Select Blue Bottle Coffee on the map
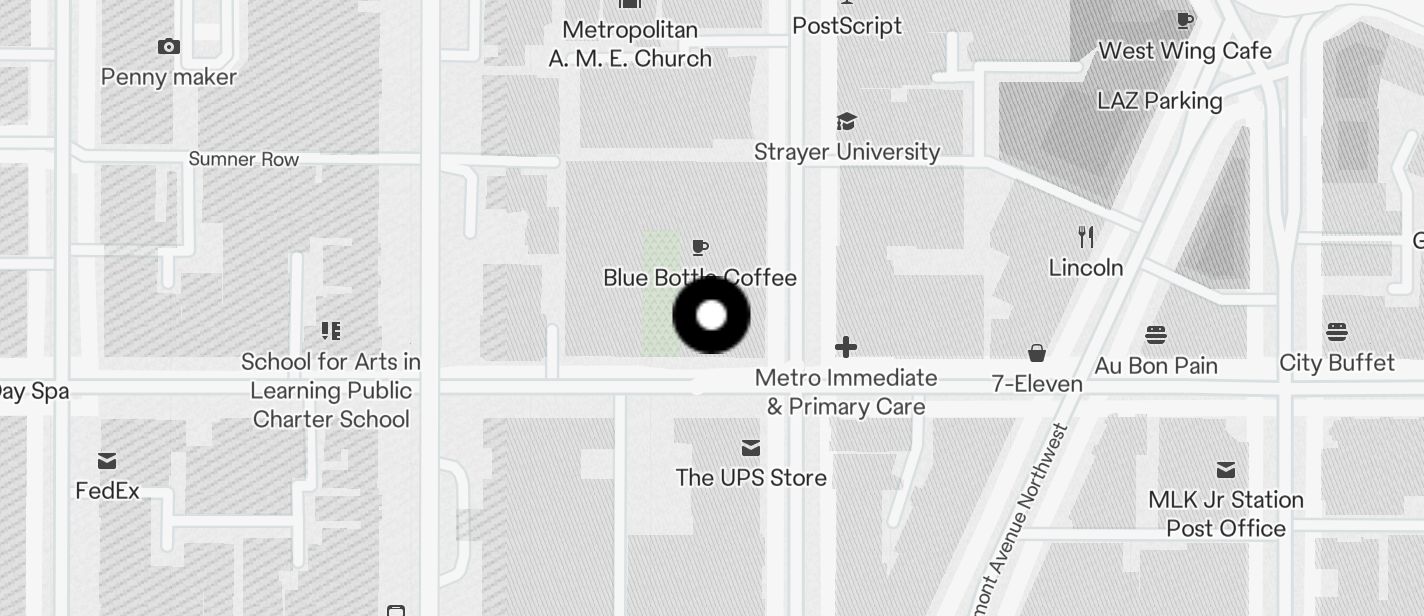1424x616 pixels. click(x=700, y=248)
